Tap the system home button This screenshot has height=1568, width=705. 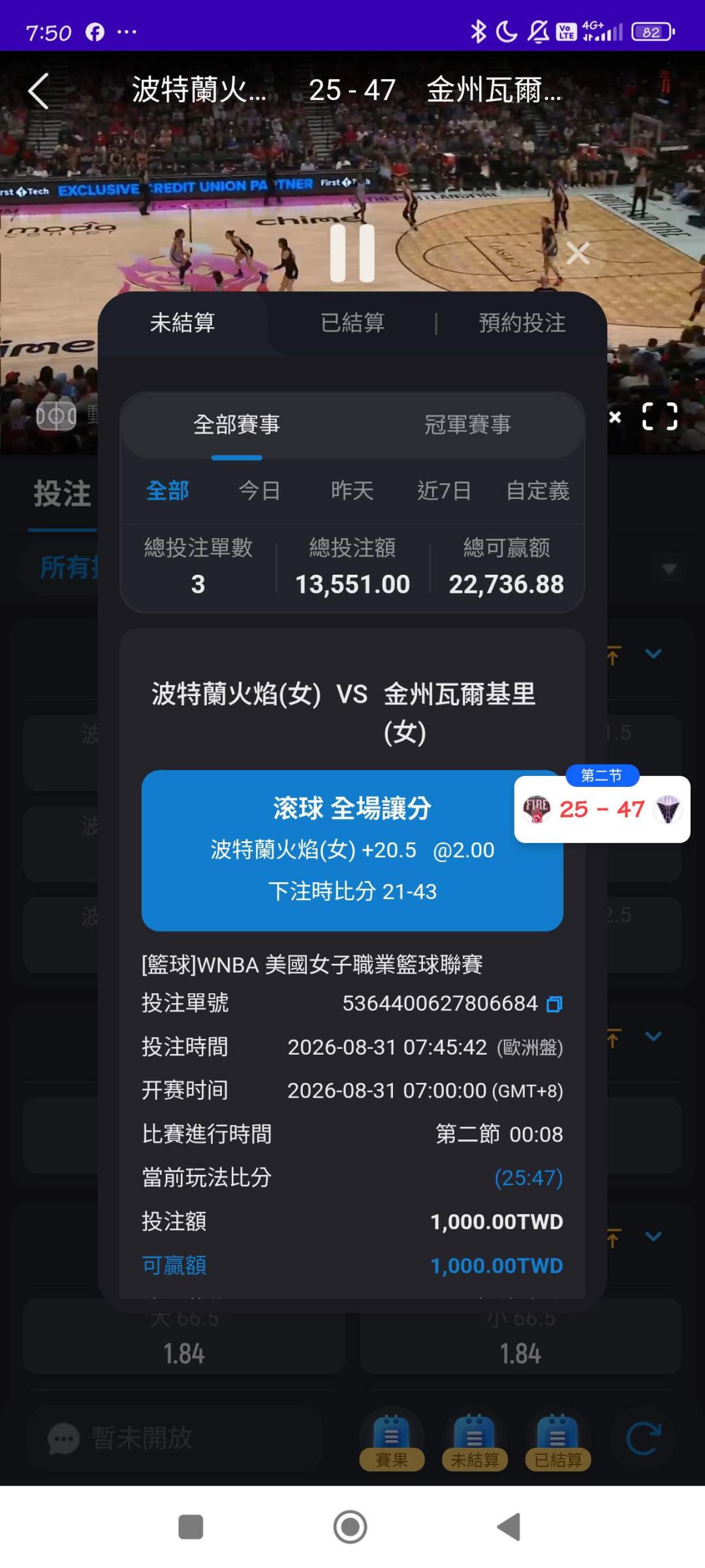pos(351,1527)
